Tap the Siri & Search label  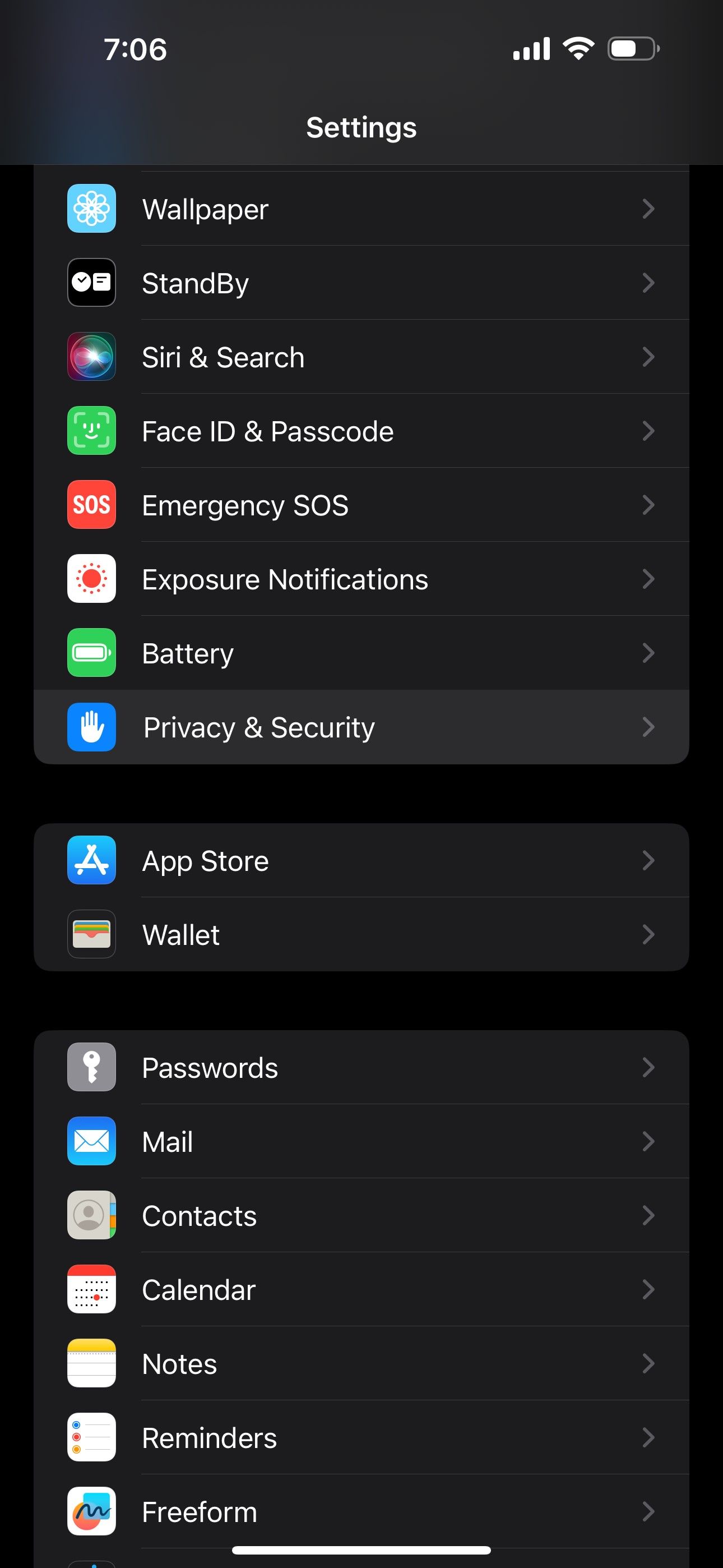[x=223, y=357]
